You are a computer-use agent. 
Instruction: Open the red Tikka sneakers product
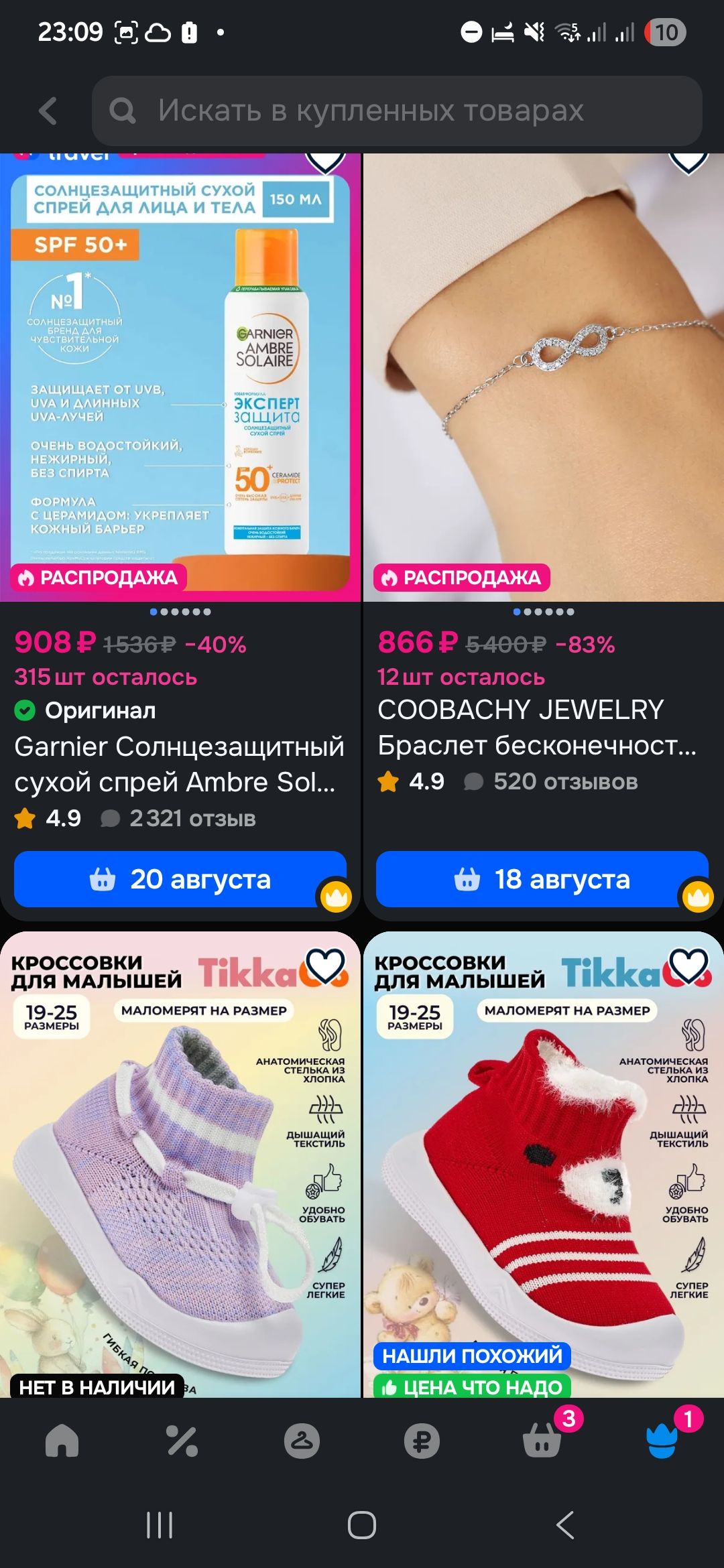tap(543, 1164)
